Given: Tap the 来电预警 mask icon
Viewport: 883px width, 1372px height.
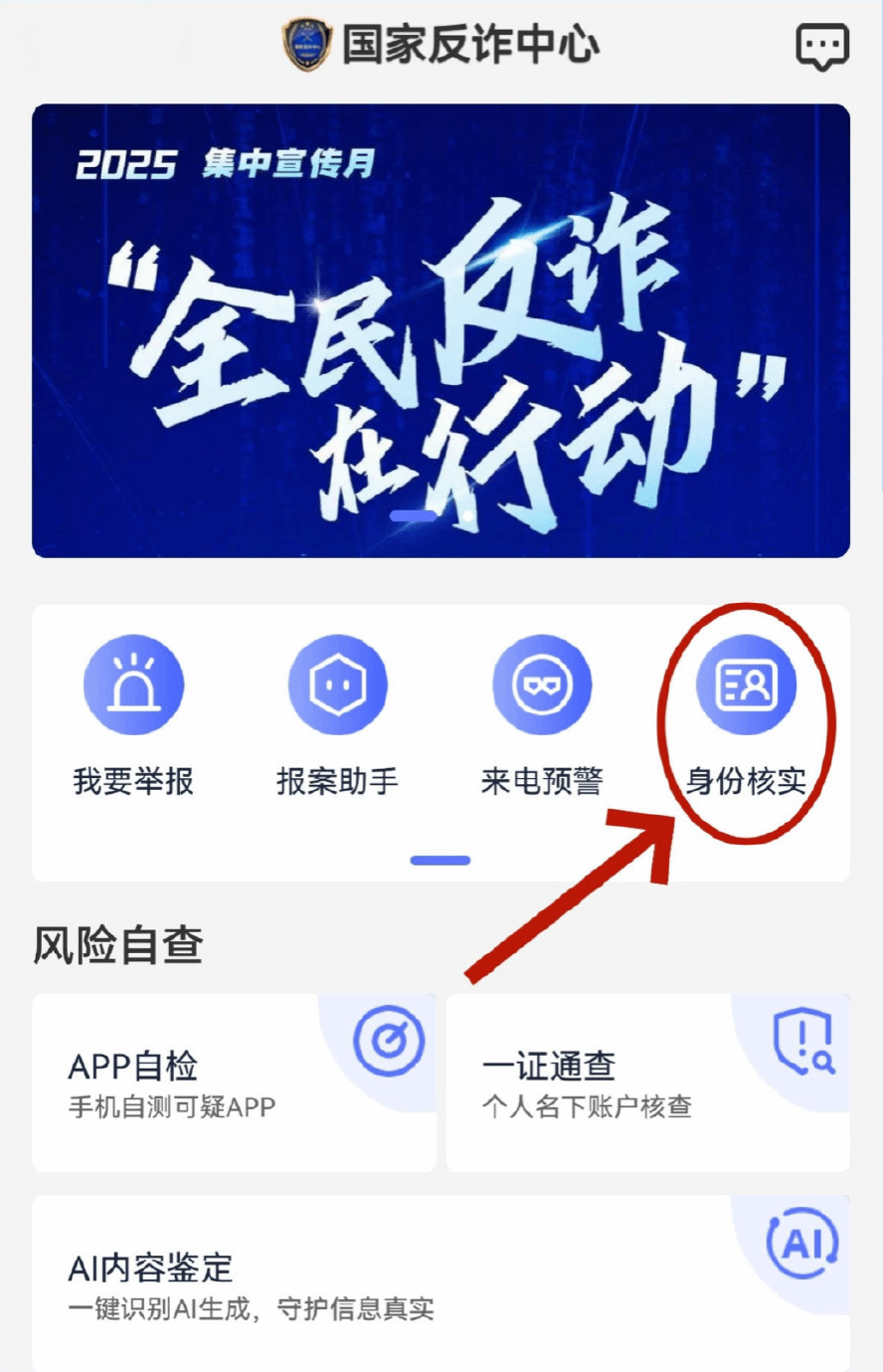Looking at the screenshot, I should click(542, 685).
